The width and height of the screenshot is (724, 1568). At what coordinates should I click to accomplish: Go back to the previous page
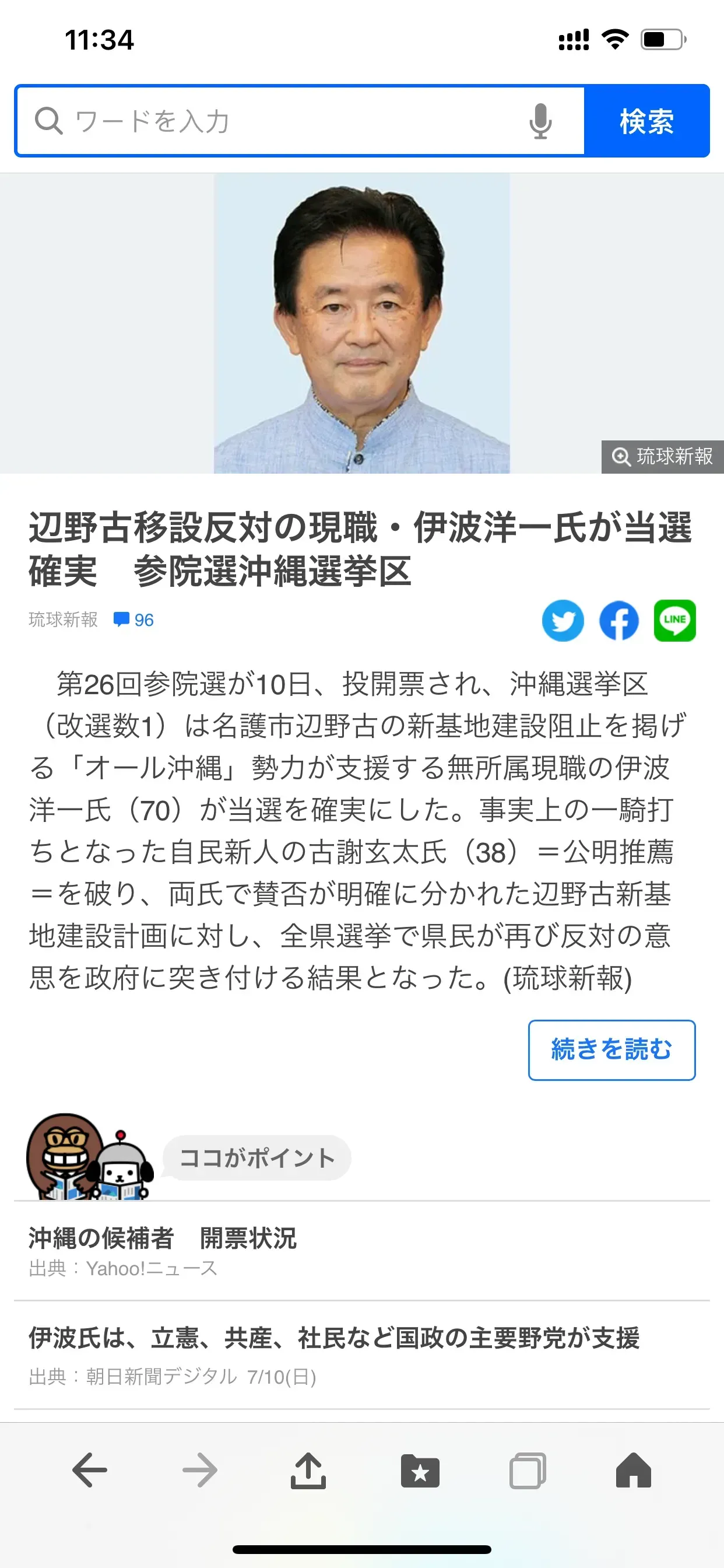(x=90, y=1471)
